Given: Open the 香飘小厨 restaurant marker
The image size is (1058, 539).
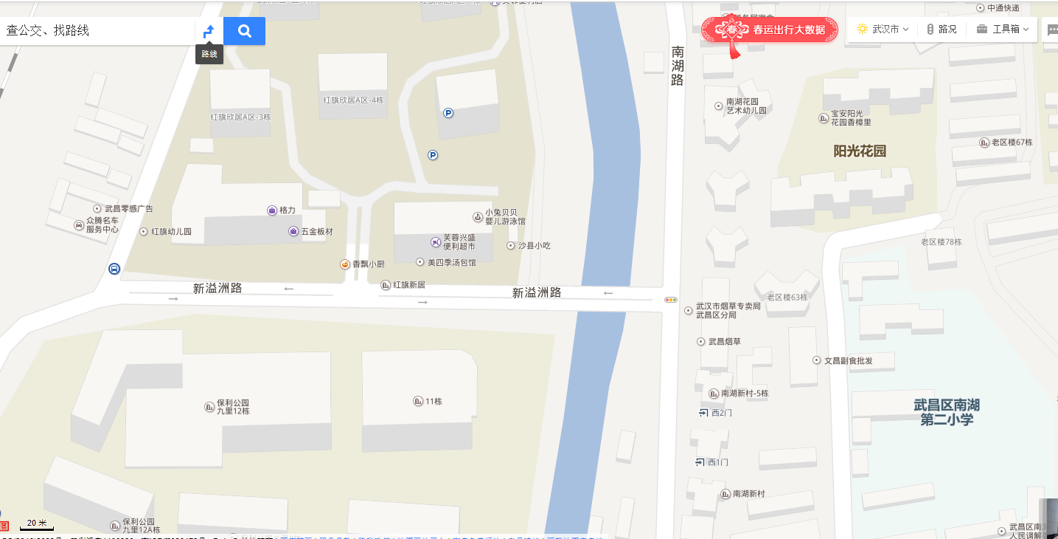Looking at the screenshot, I should click(x=345, y=264).
